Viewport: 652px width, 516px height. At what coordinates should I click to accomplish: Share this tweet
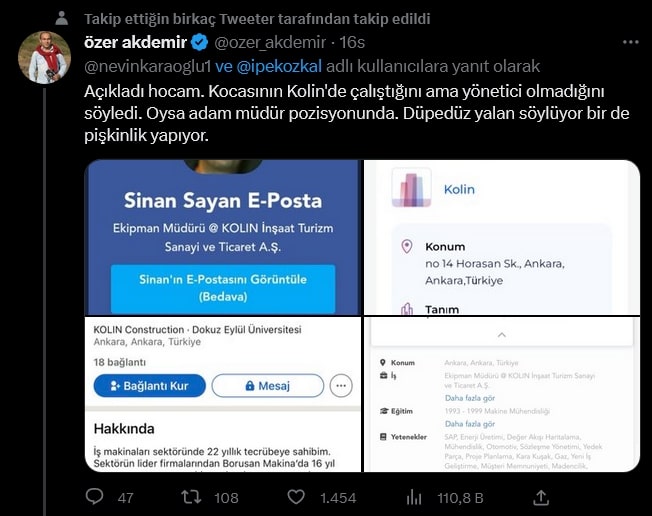coord(541,497)
